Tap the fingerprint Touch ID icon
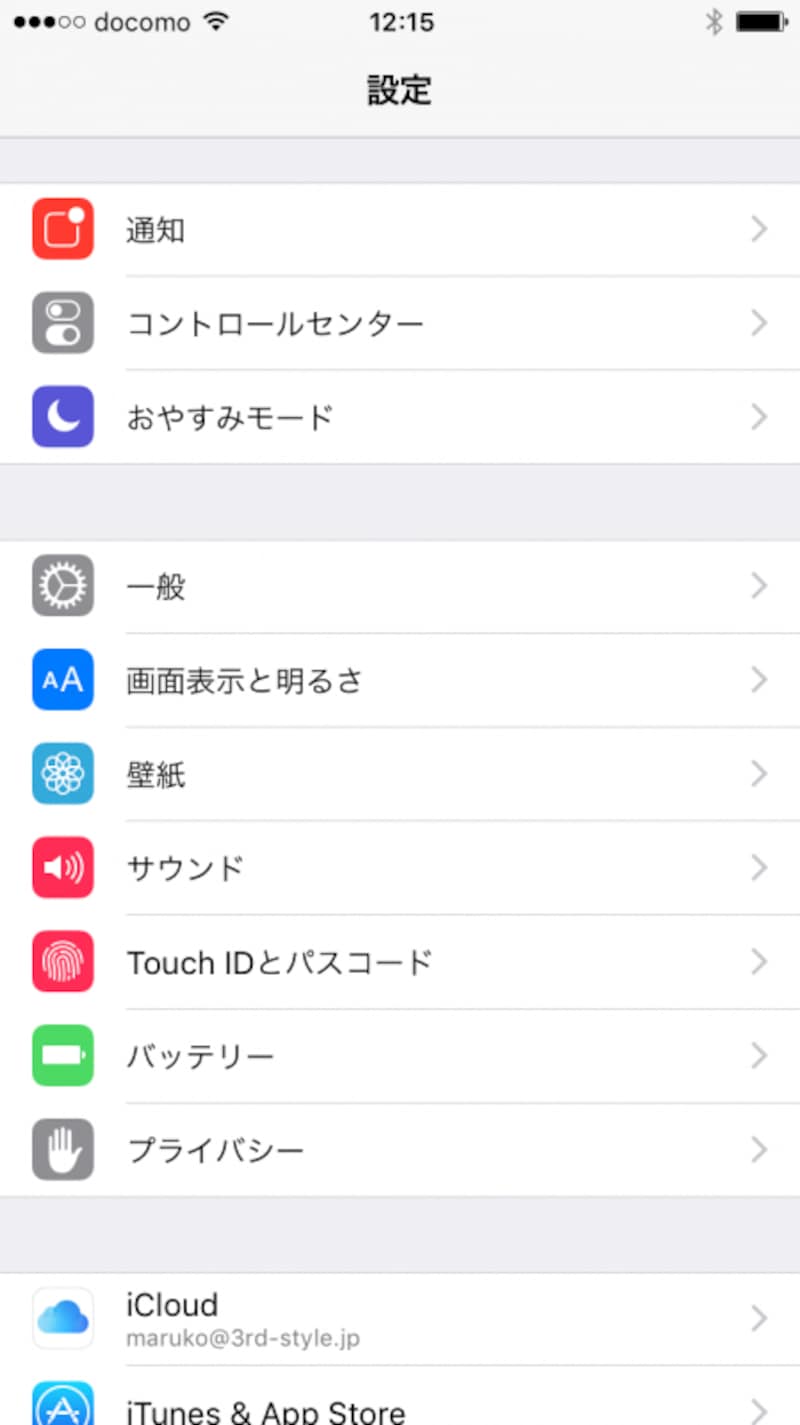Viewport: 800px width, 1425px height. click(x=63, y=962)
